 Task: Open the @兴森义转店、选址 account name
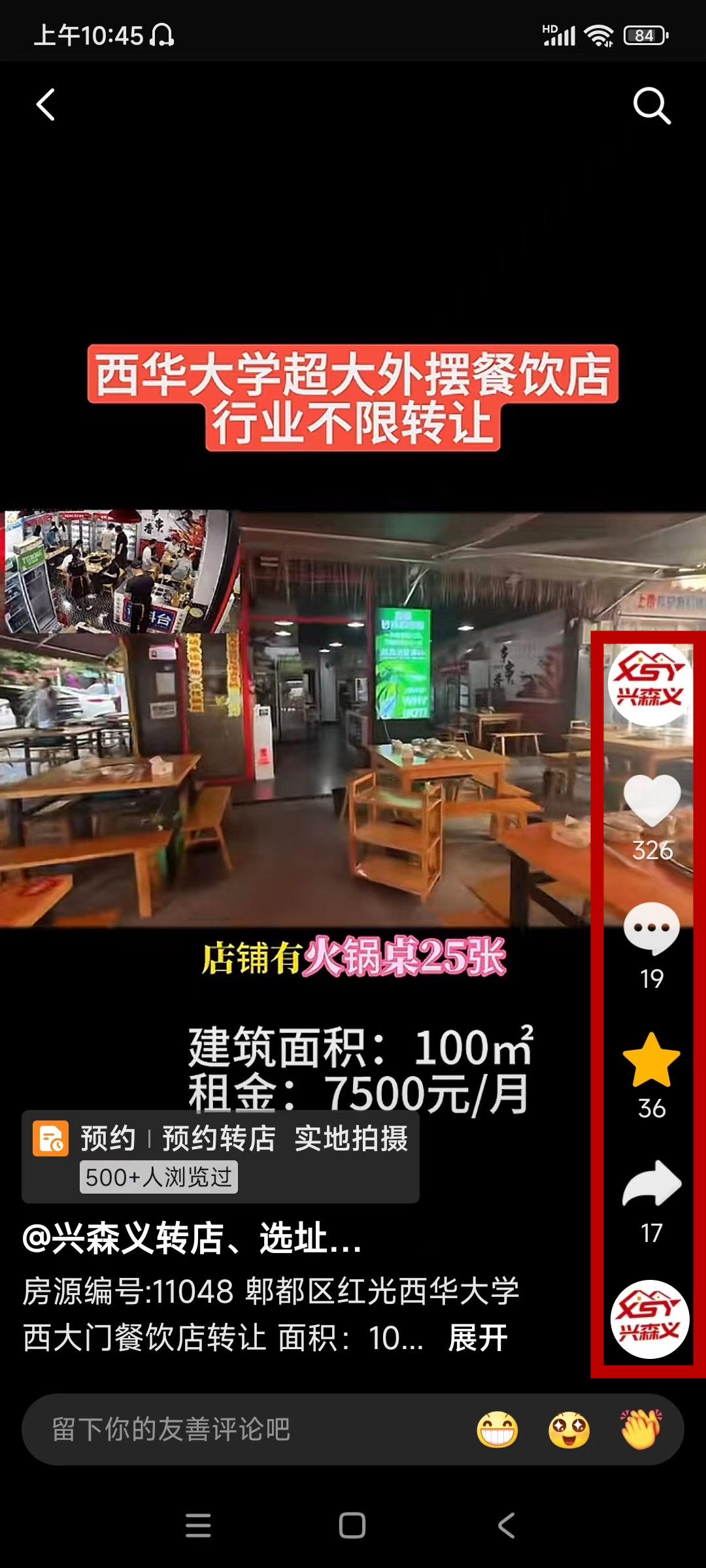point(192,1238)
